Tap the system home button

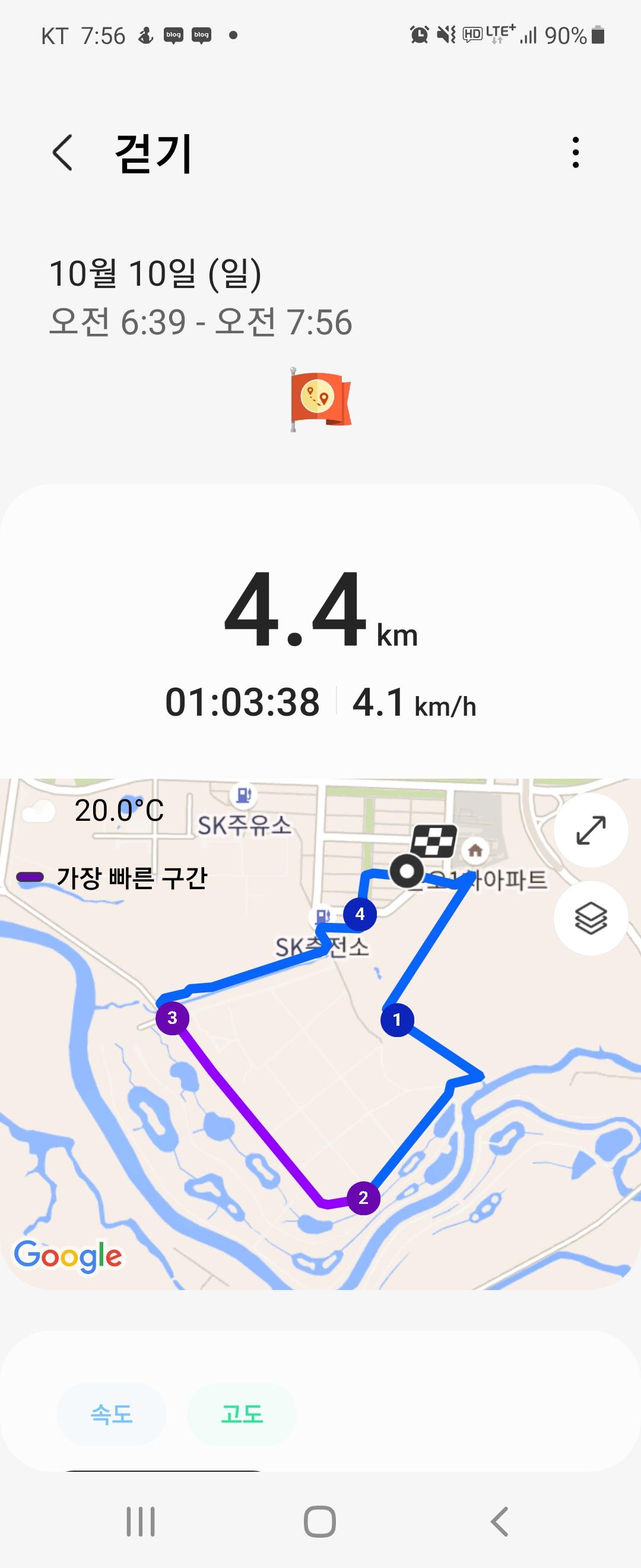coord(320,1522)
